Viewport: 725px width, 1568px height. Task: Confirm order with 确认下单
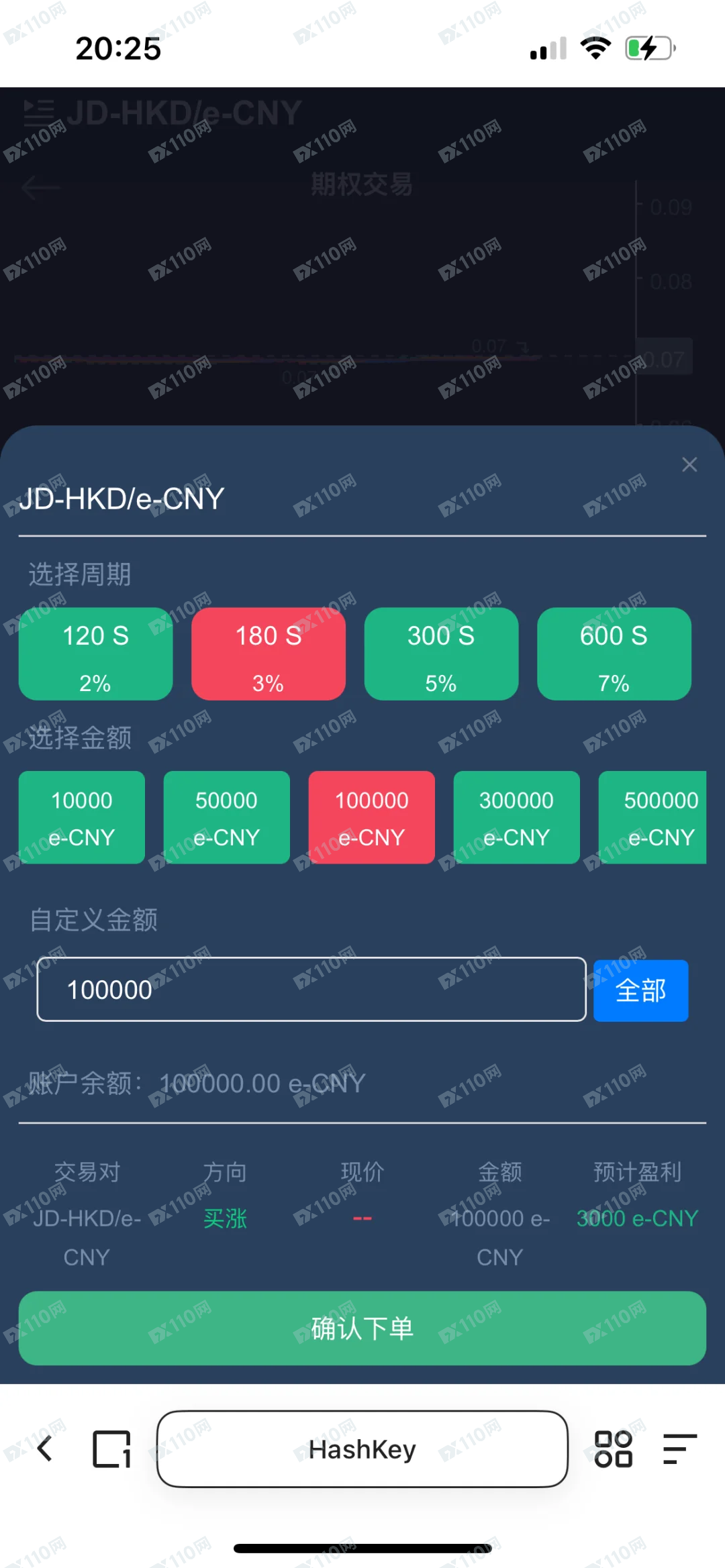pyautogui.click(x=362, y=1328)
